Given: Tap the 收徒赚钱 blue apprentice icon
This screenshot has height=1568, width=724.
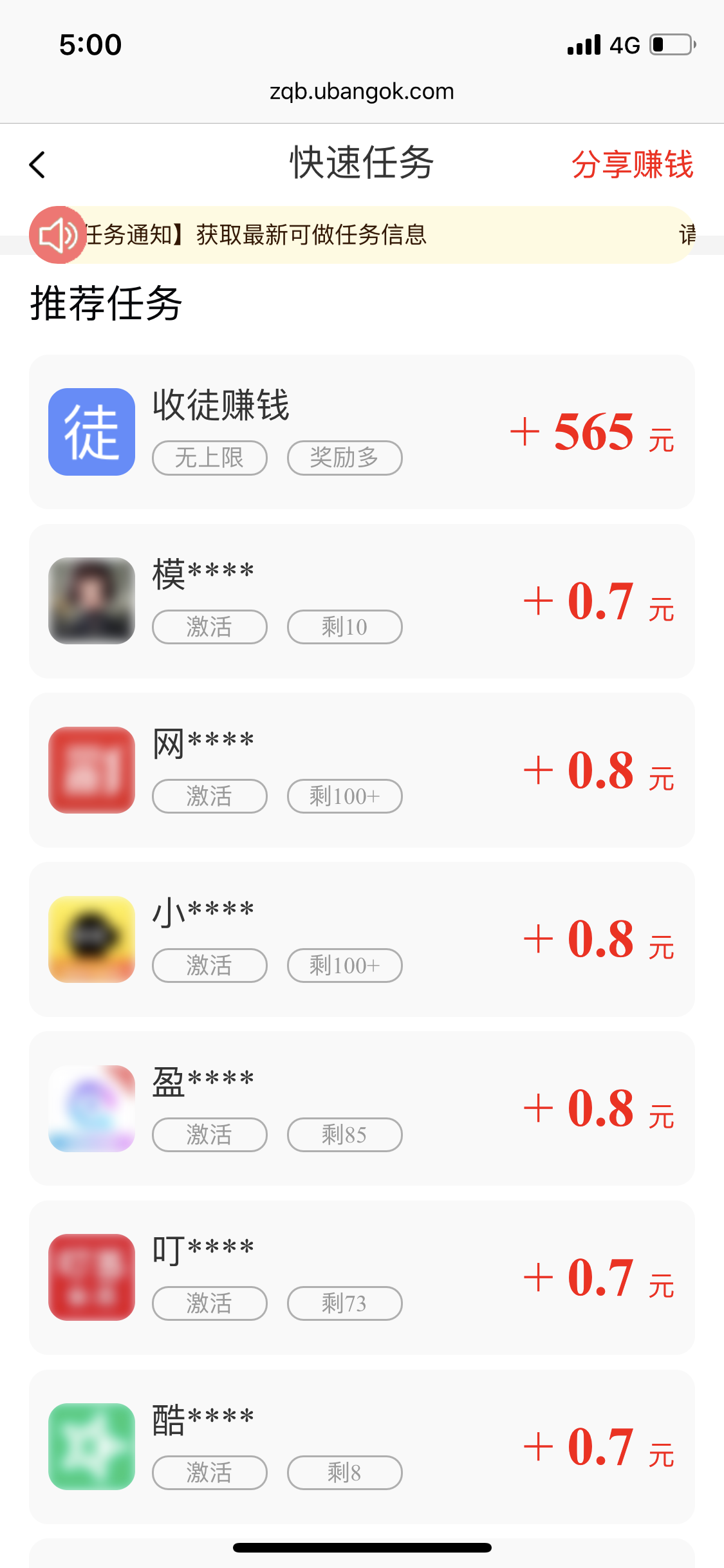Looking at the screenshot, I should (91, 429).
